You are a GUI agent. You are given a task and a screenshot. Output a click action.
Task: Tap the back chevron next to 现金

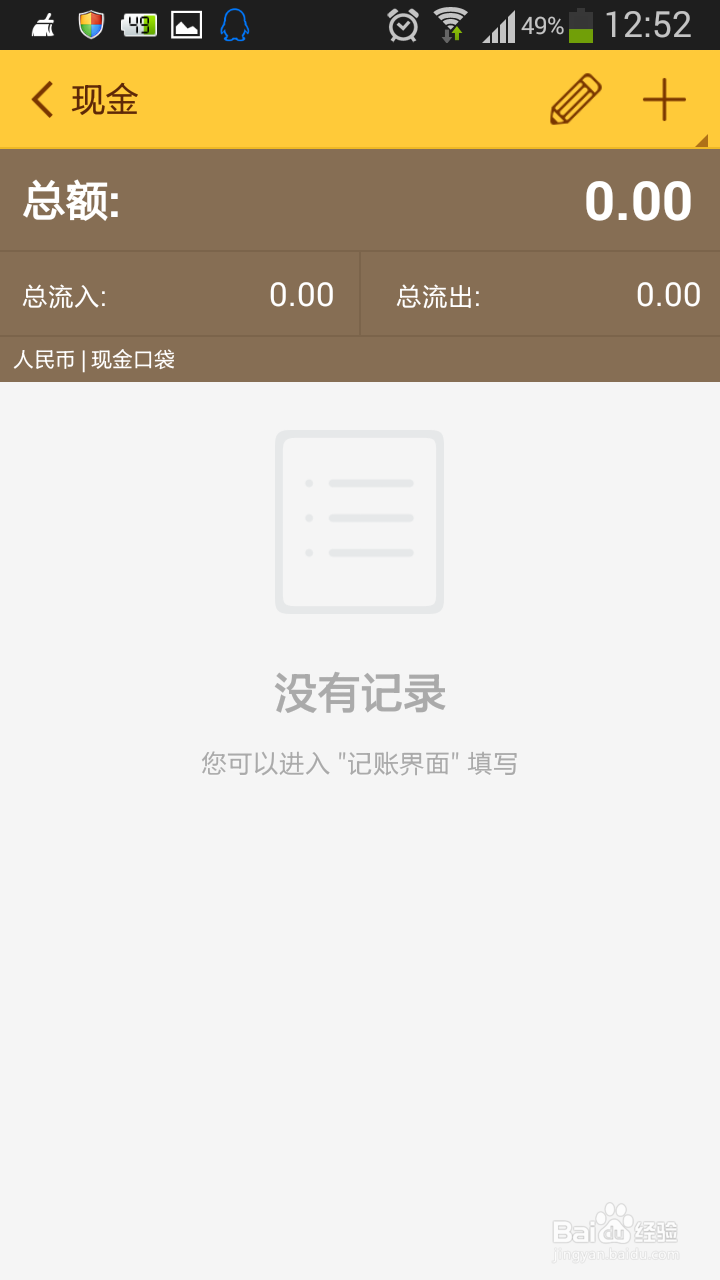tap(40, 99)
